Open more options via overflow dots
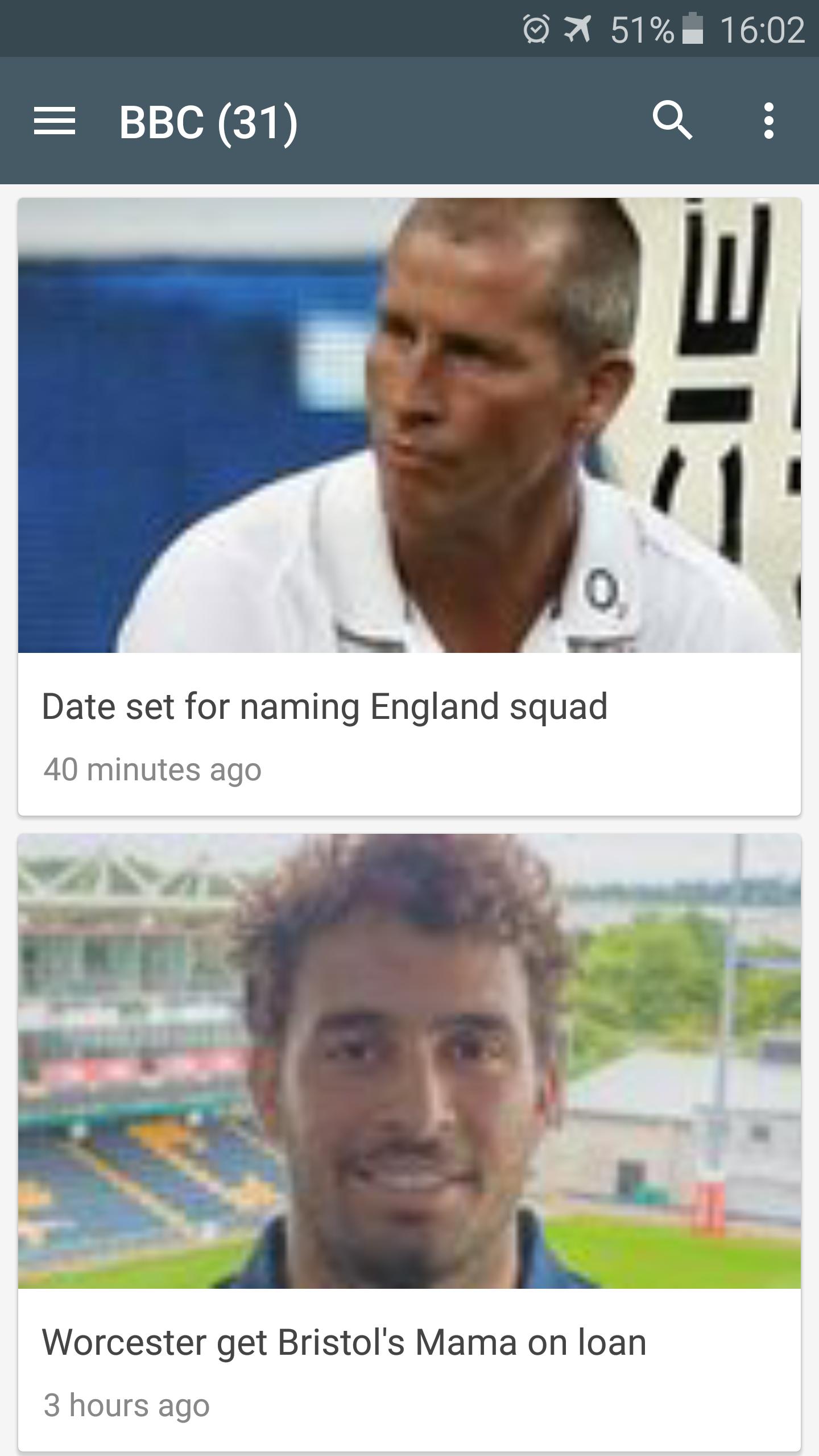The height and width of the screenshot is (1456, 819). (769, 121)
